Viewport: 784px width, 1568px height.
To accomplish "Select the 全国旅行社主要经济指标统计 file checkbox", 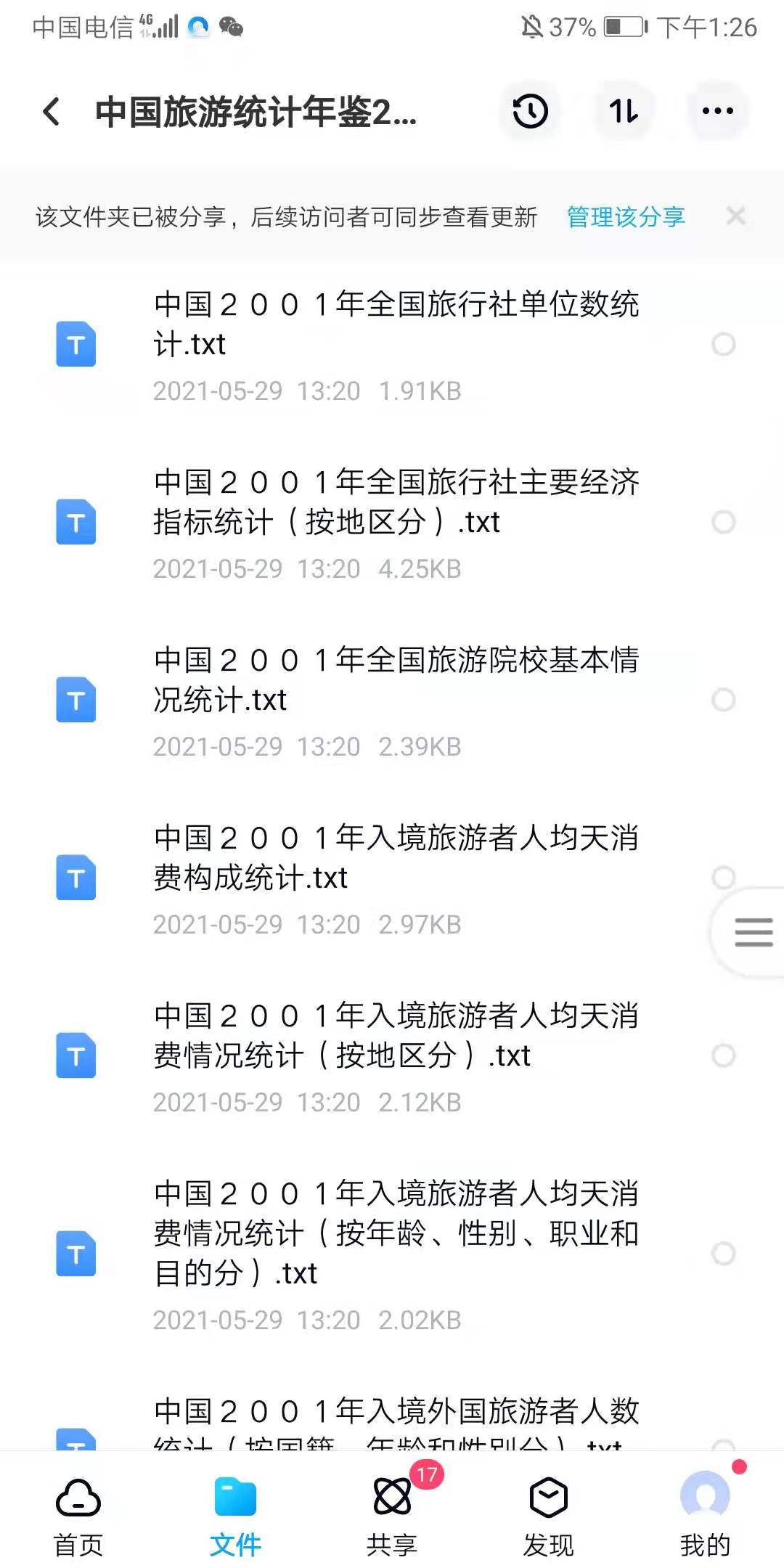I will point(723,522).
